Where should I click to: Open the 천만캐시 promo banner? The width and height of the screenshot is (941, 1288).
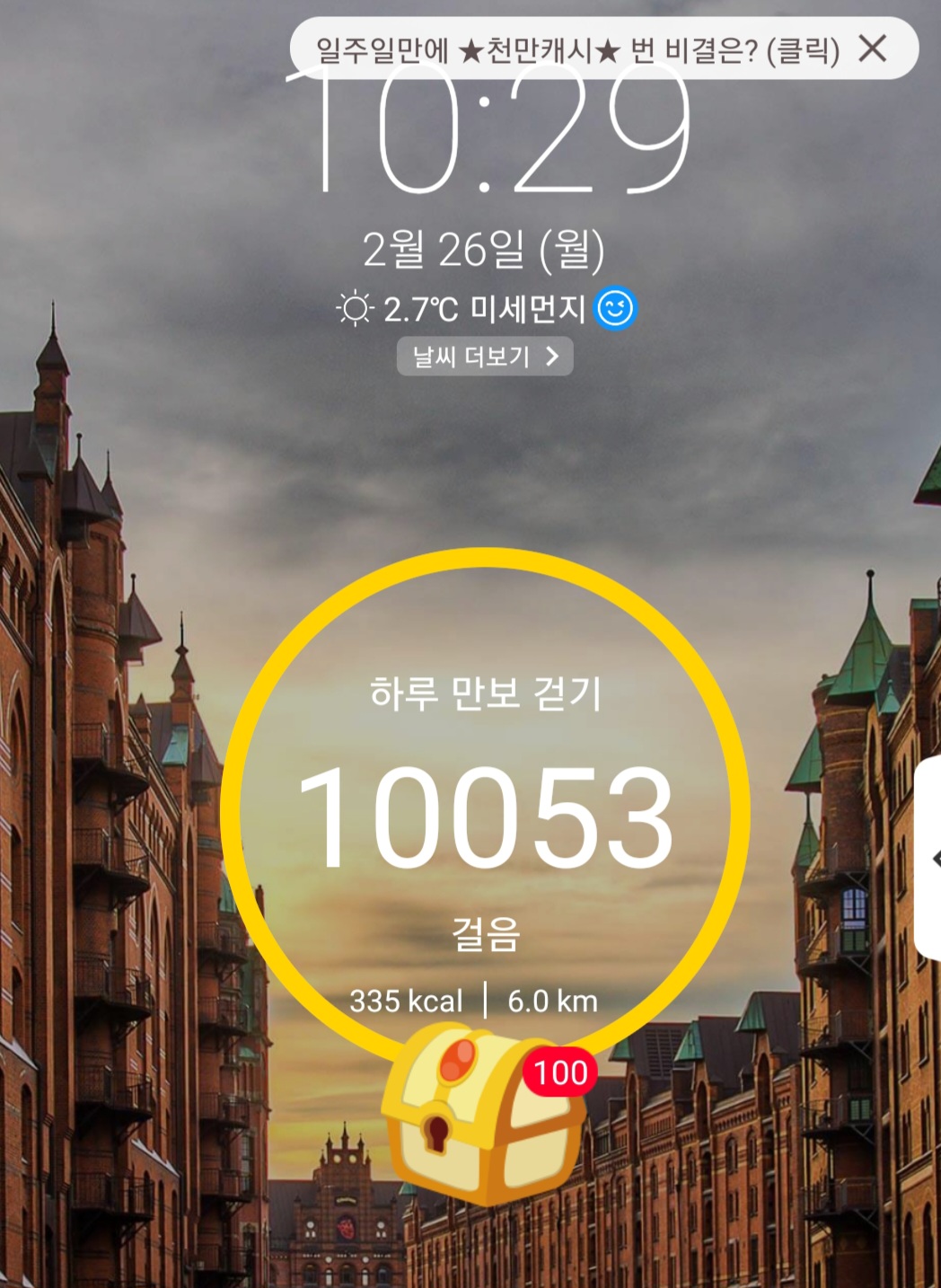(576, 49)
